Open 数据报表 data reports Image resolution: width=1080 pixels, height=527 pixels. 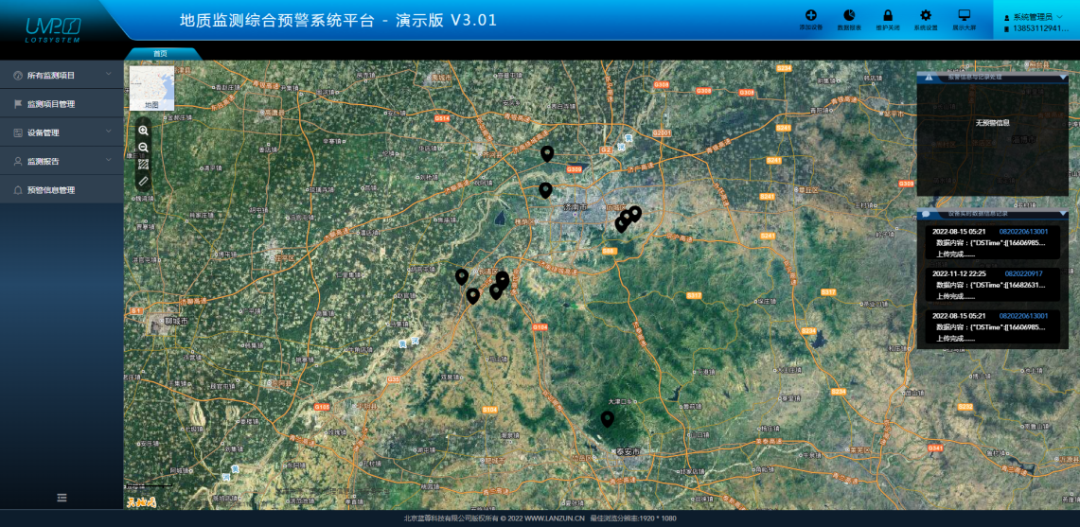tap(848, 19)
